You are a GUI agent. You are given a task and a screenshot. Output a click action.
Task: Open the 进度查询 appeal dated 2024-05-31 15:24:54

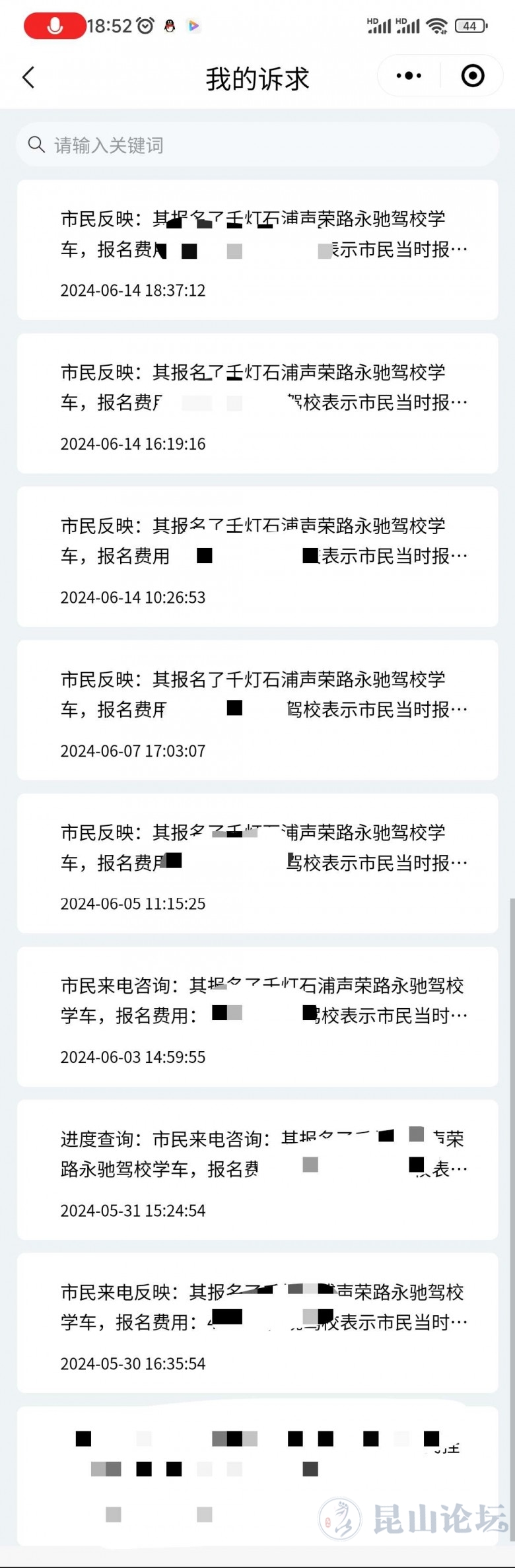(x=257, y=1170)
